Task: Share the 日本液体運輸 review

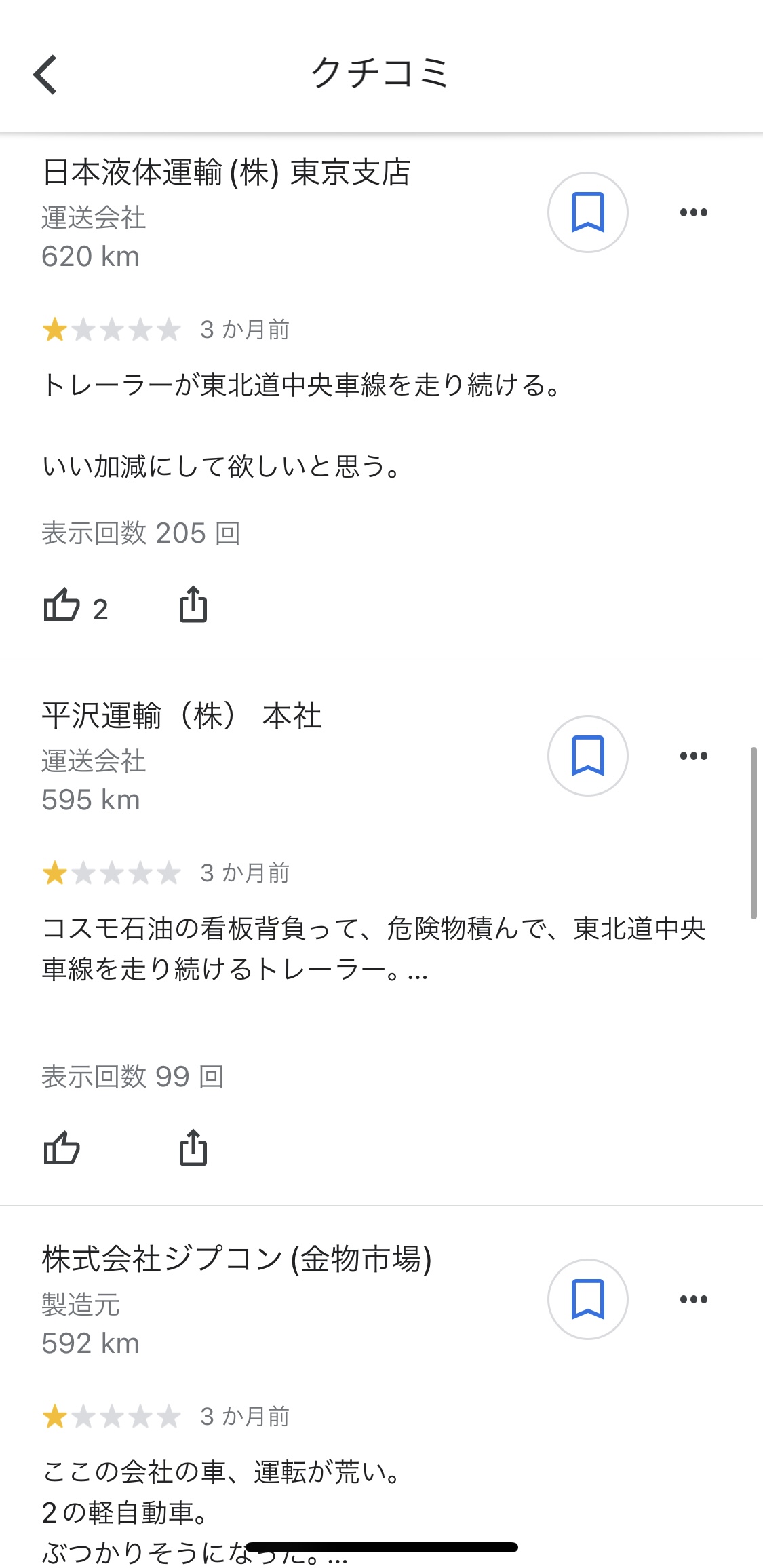Action: tap(193, 605)
